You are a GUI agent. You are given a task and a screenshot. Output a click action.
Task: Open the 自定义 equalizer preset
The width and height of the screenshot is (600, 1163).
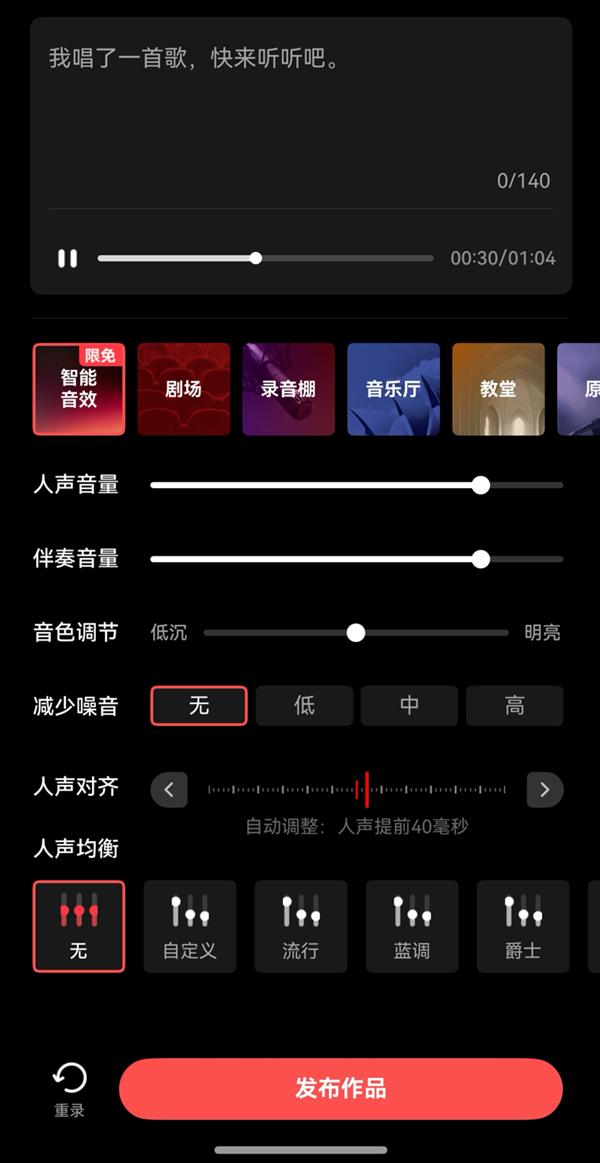coord(190,926)
